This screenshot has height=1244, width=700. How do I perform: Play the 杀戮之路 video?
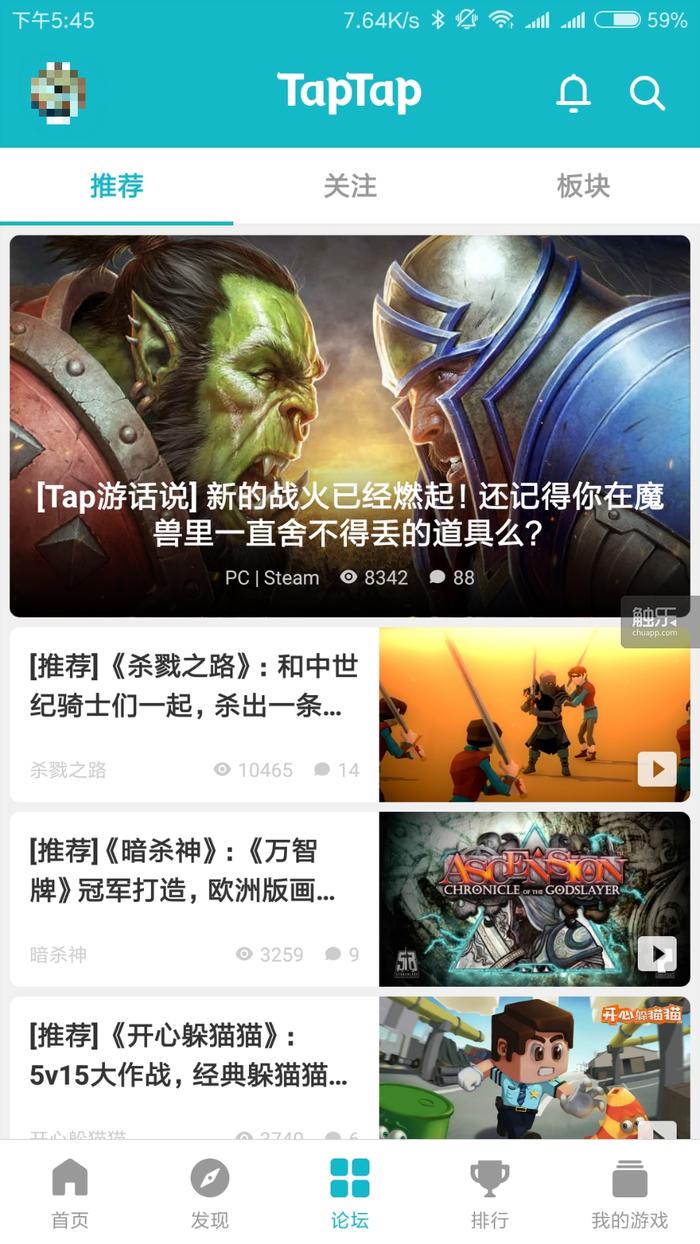(657, 769)
